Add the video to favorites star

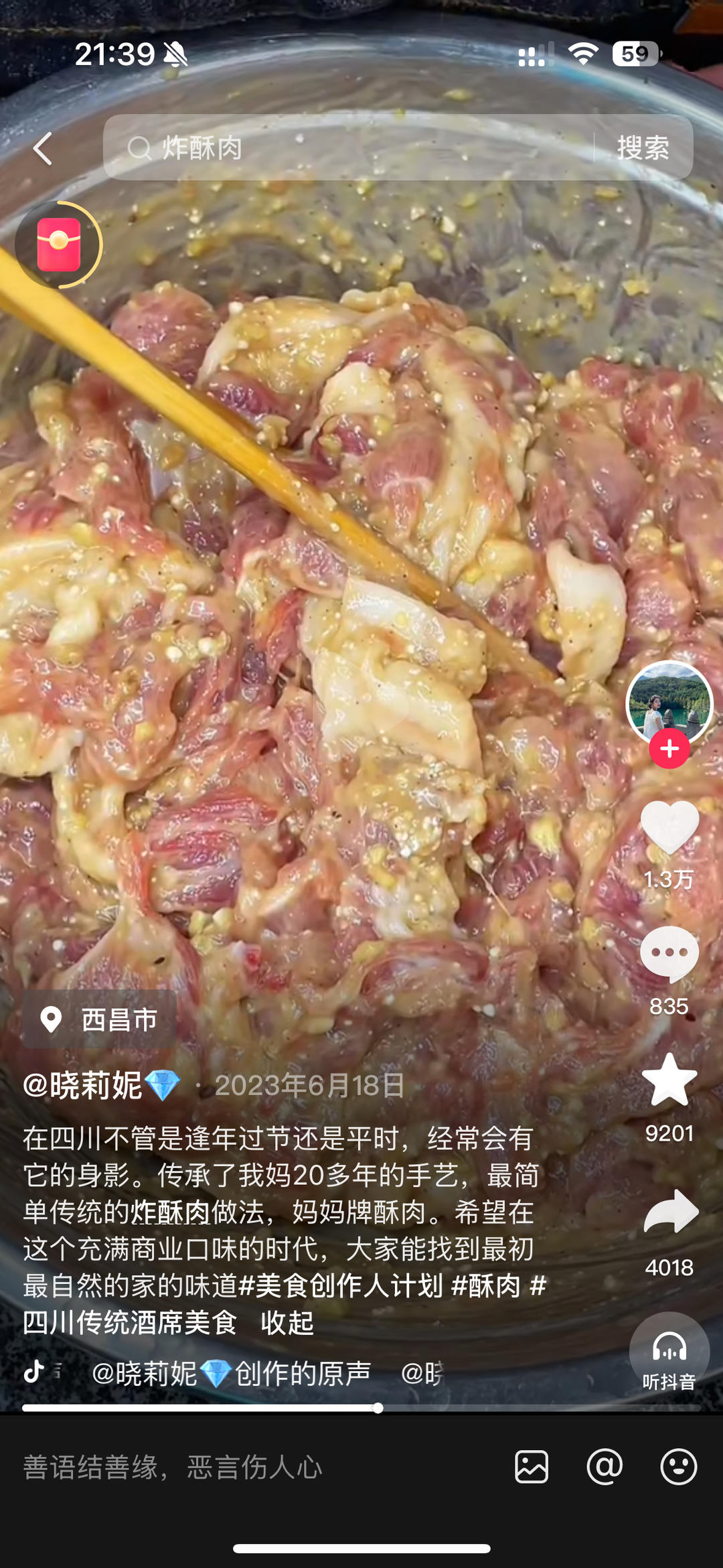click(669, 1080)
